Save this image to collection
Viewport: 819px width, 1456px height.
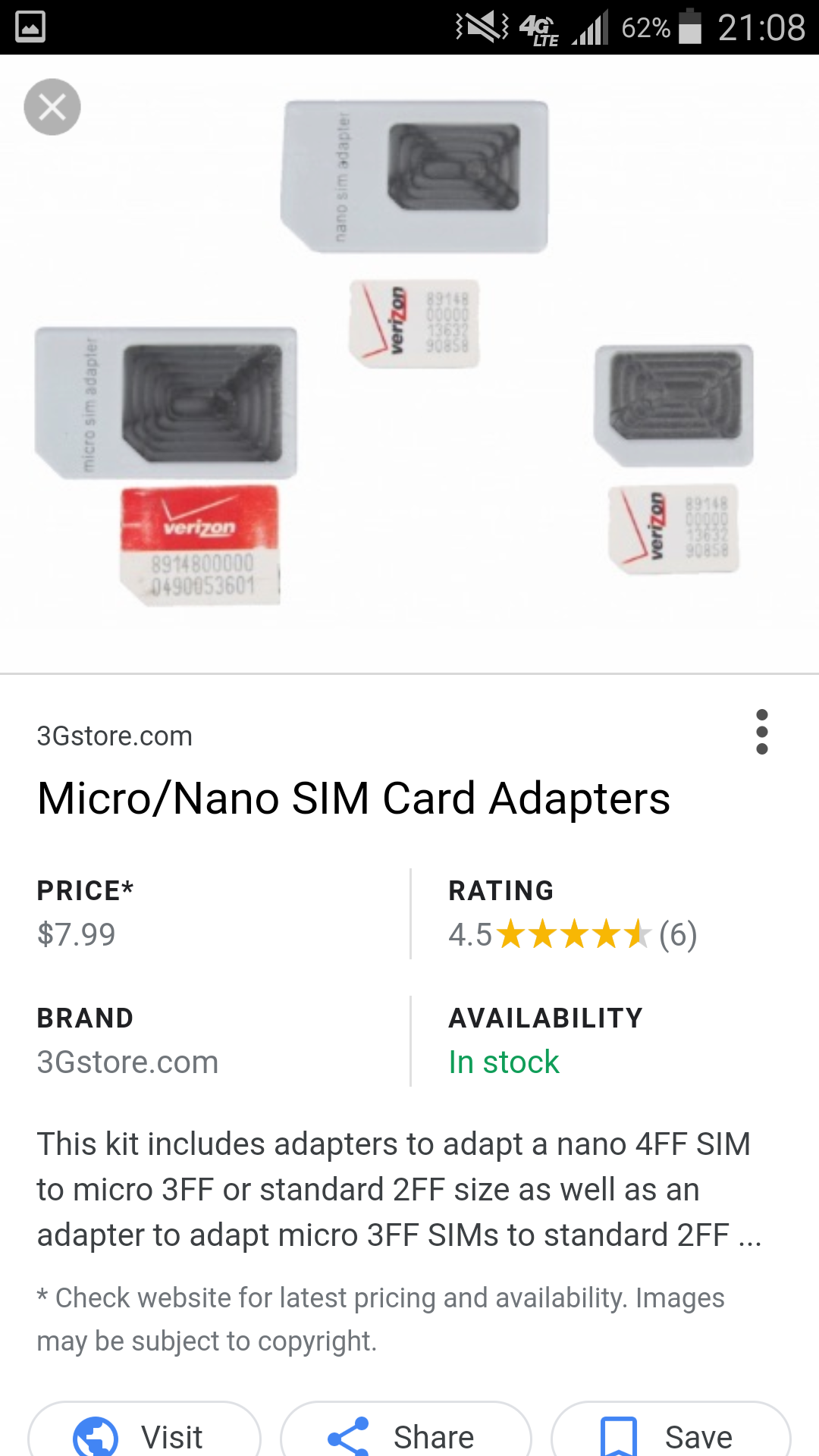[671, 1429]
